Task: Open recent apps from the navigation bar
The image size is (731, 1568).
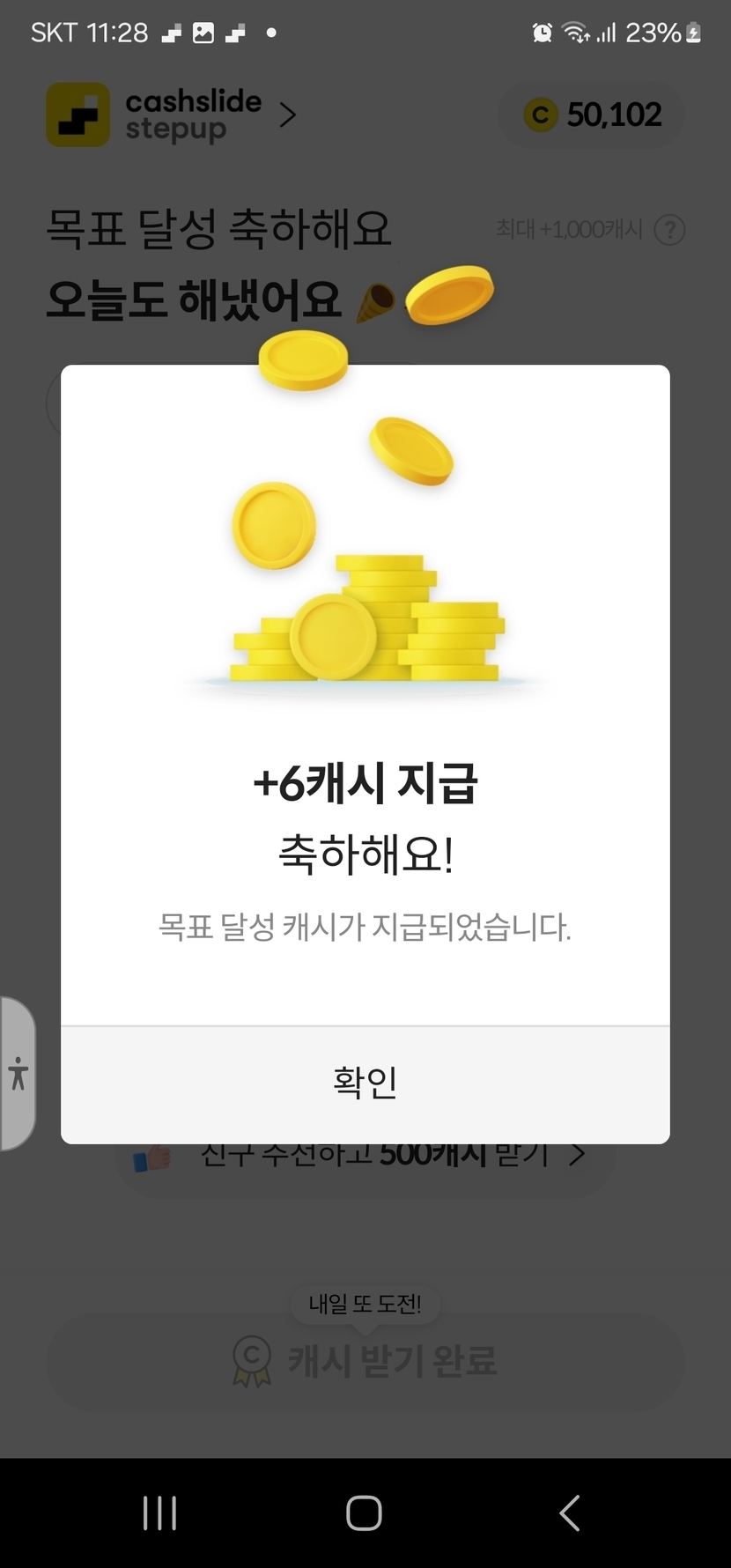Action: (x=159, y=1513)
